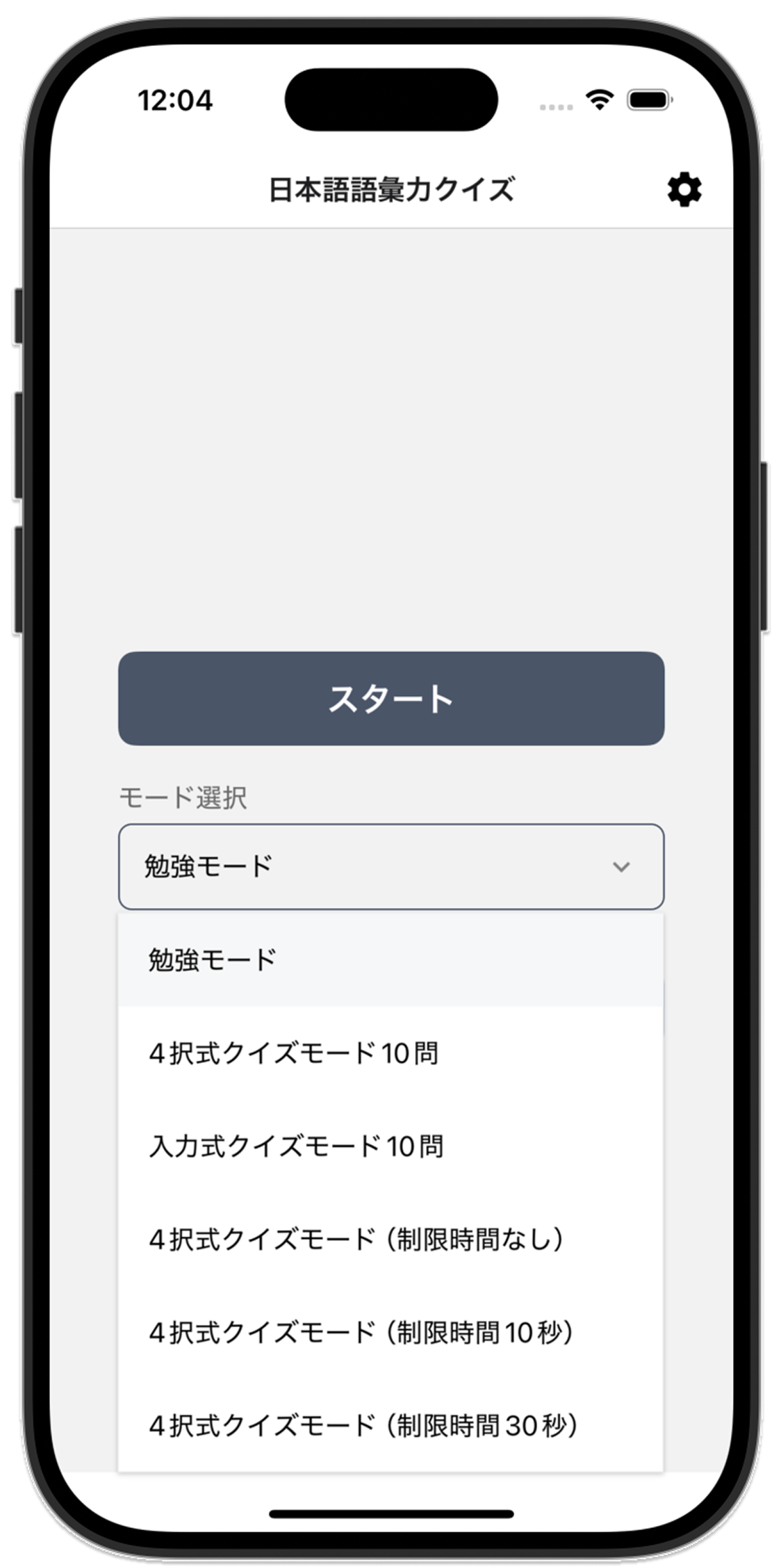Select 4択式クイズモード (制限時間30秒)
This screenshot has width=783, height=1568.
click(391, 1425)
